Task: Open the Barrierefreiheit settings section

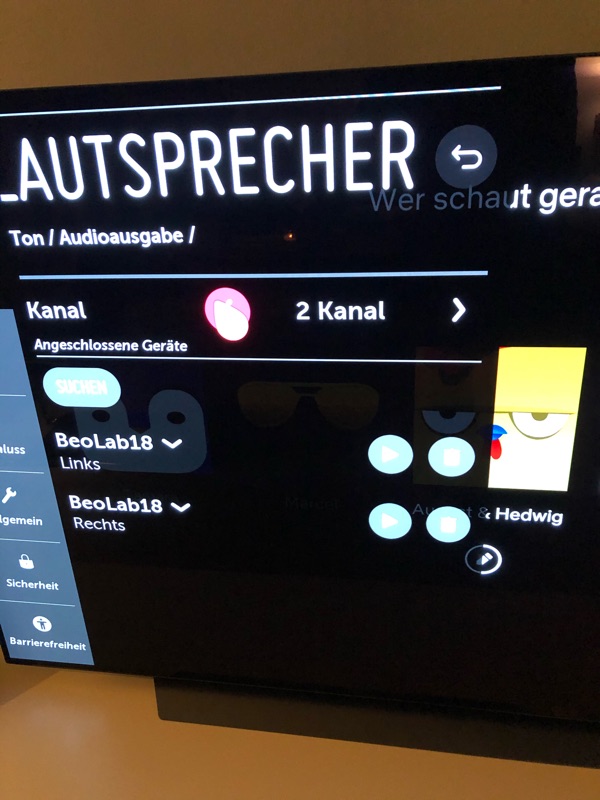Action: [x=47, y=632]
